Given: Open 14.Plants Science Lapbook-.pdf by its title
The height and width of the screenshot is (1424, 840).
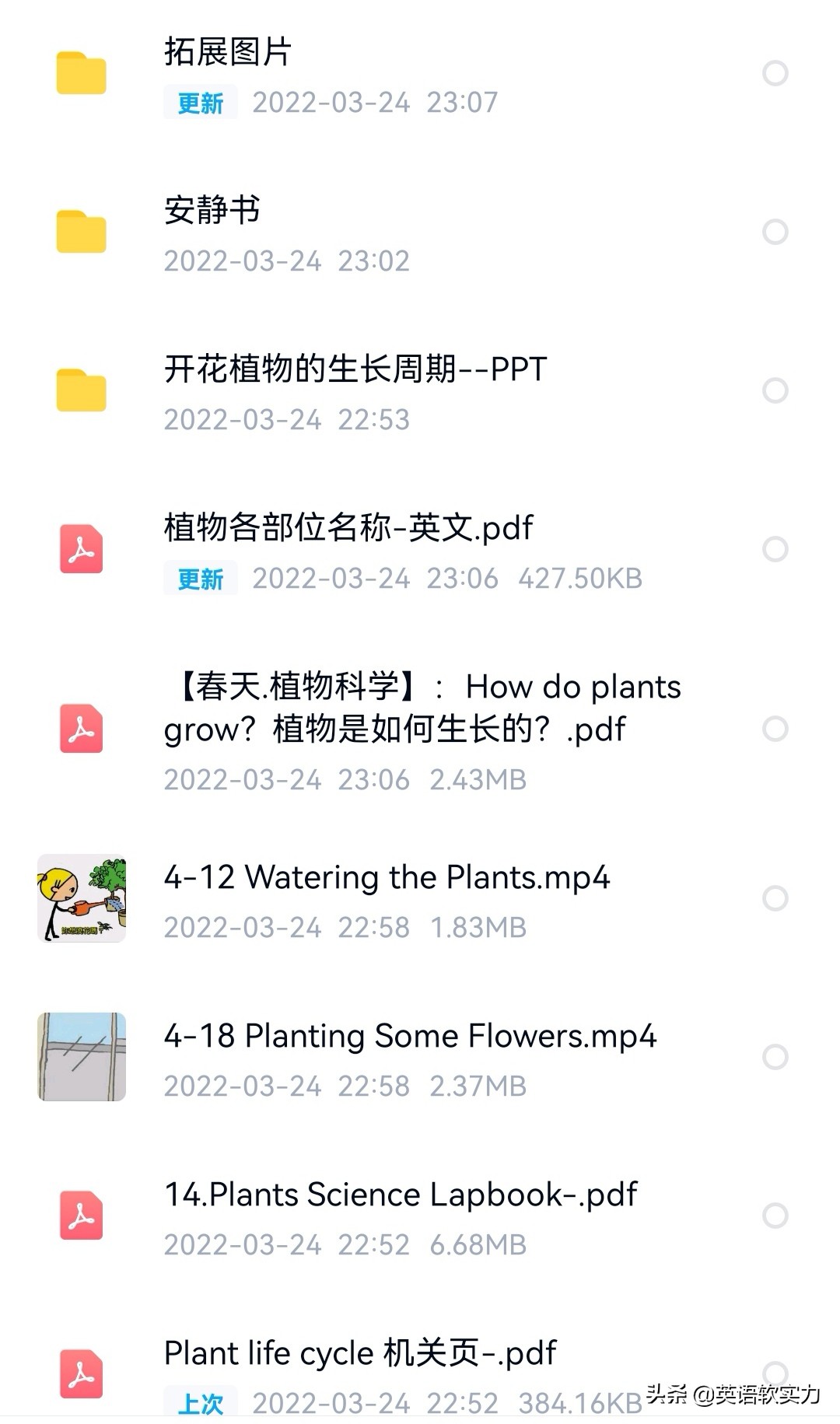Looking at the screenshot, I should click(400, 1194).
